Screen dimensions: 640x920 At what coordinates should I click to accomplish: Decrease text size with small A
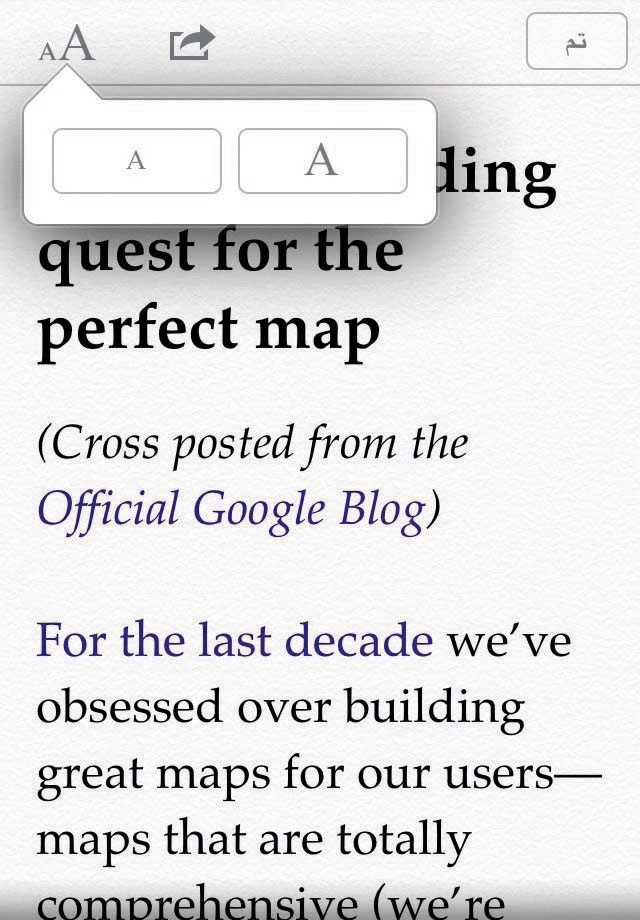(136, 161)
